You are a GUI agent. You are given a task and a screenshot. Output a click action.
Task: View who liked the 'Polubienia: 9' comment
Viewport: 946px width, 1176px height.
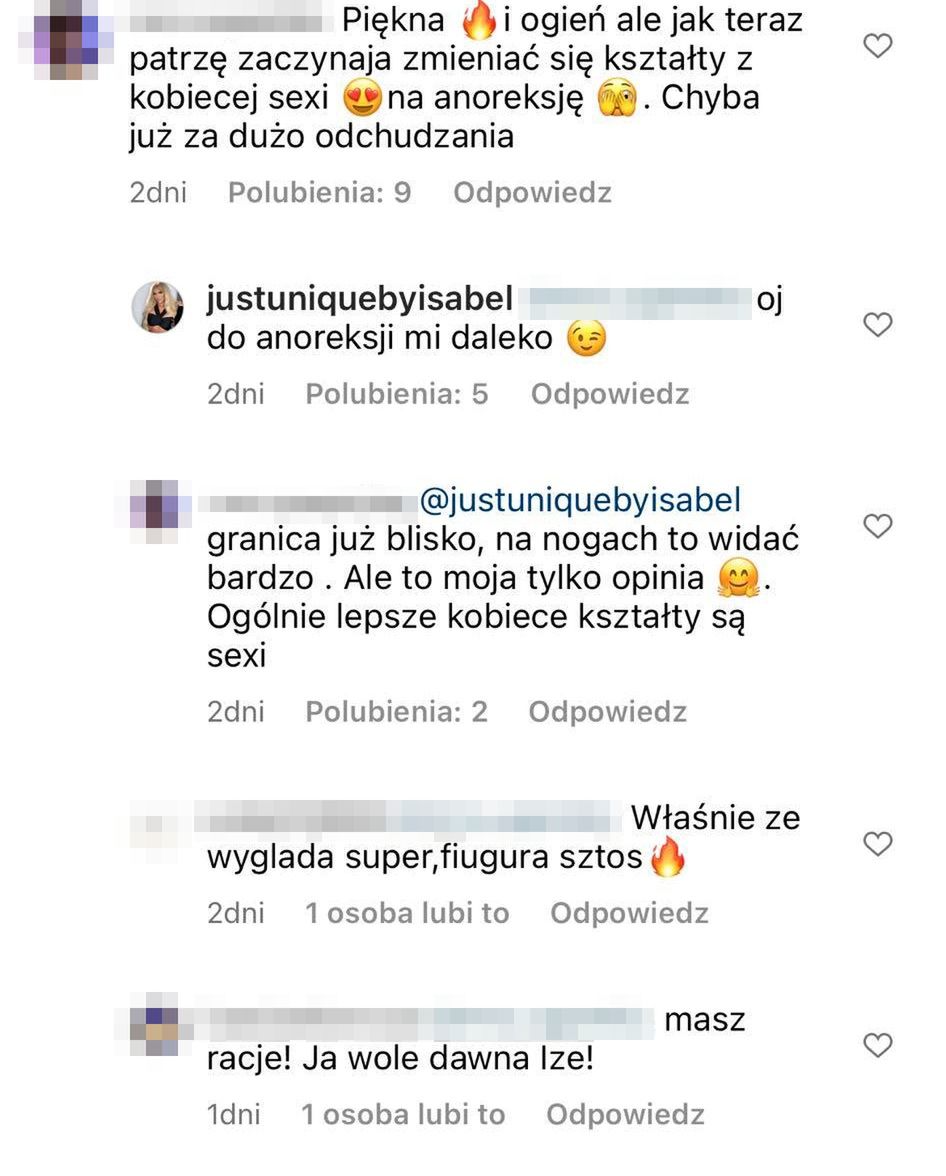[x=319, y=192]
